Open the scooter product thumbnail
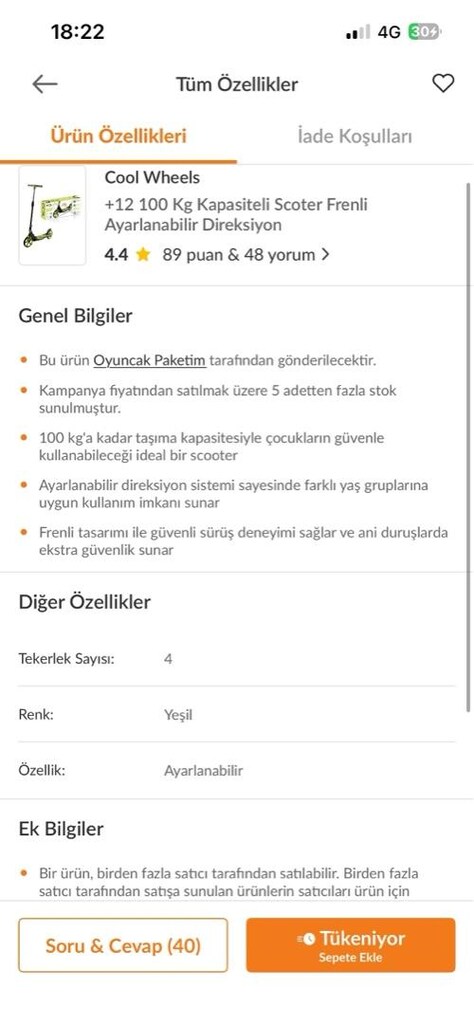Screen dimensions: 474x1024 [x=52, y=216]
